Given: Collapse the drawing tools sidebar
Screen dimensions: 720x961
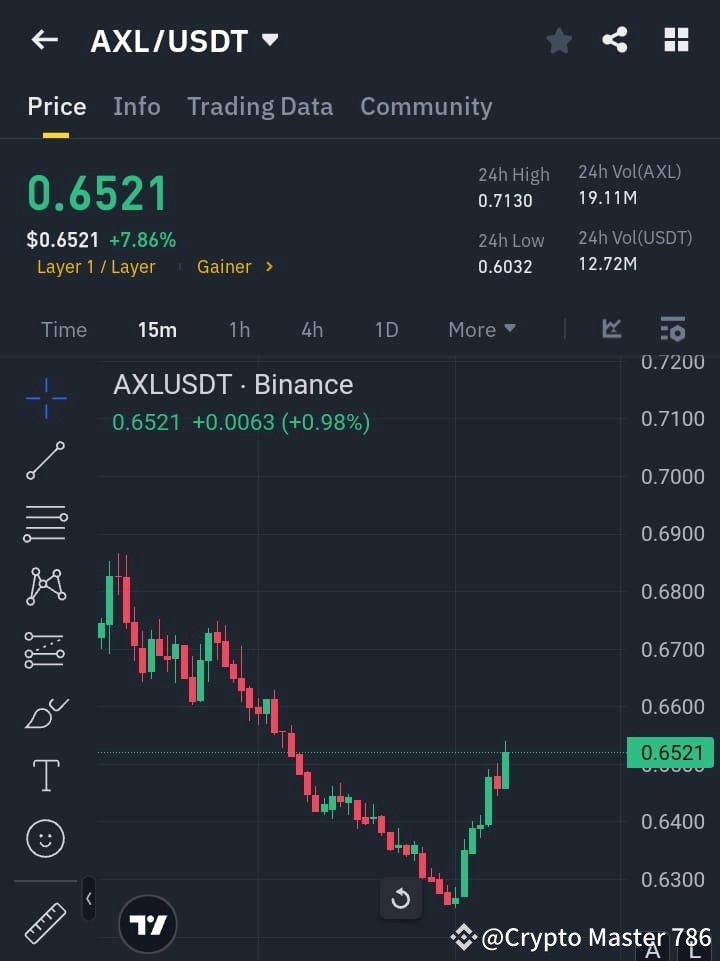Looking at the screenshot, I should pos(88,899).
